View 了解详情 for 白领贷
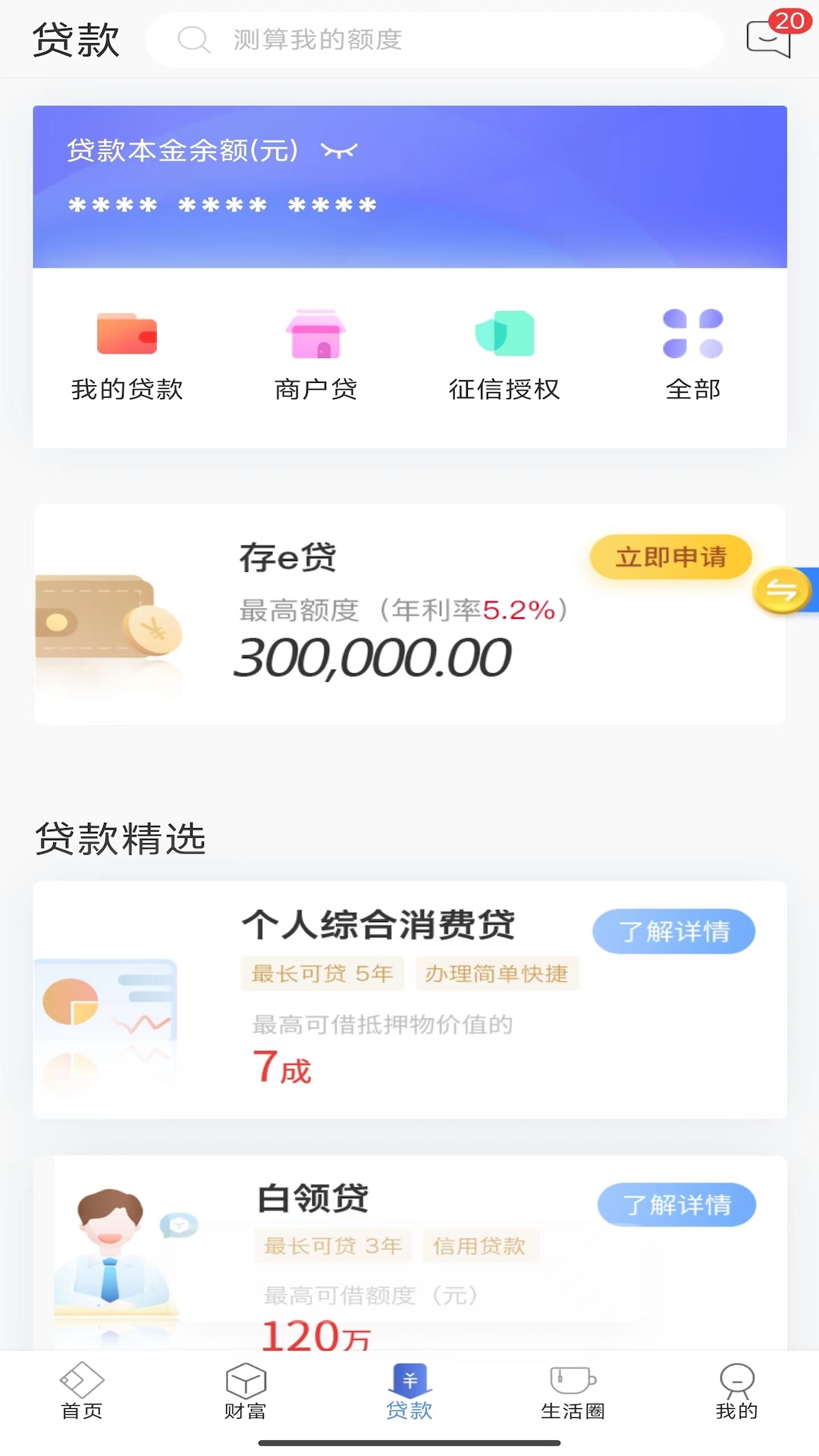Image resolution: width=819 pixels, height=1456 pixels. click(x=676, y=1204)
